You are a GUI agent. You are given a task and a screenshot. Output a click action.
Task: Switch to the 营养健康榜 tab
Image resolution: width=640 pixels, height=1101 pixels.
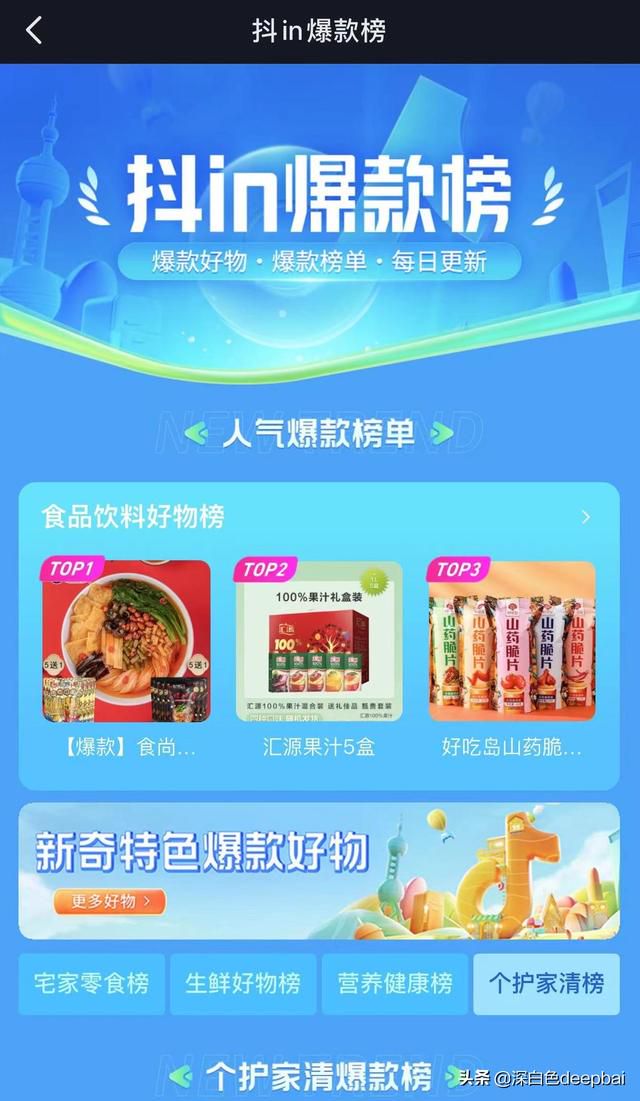[x=395, y=984]
